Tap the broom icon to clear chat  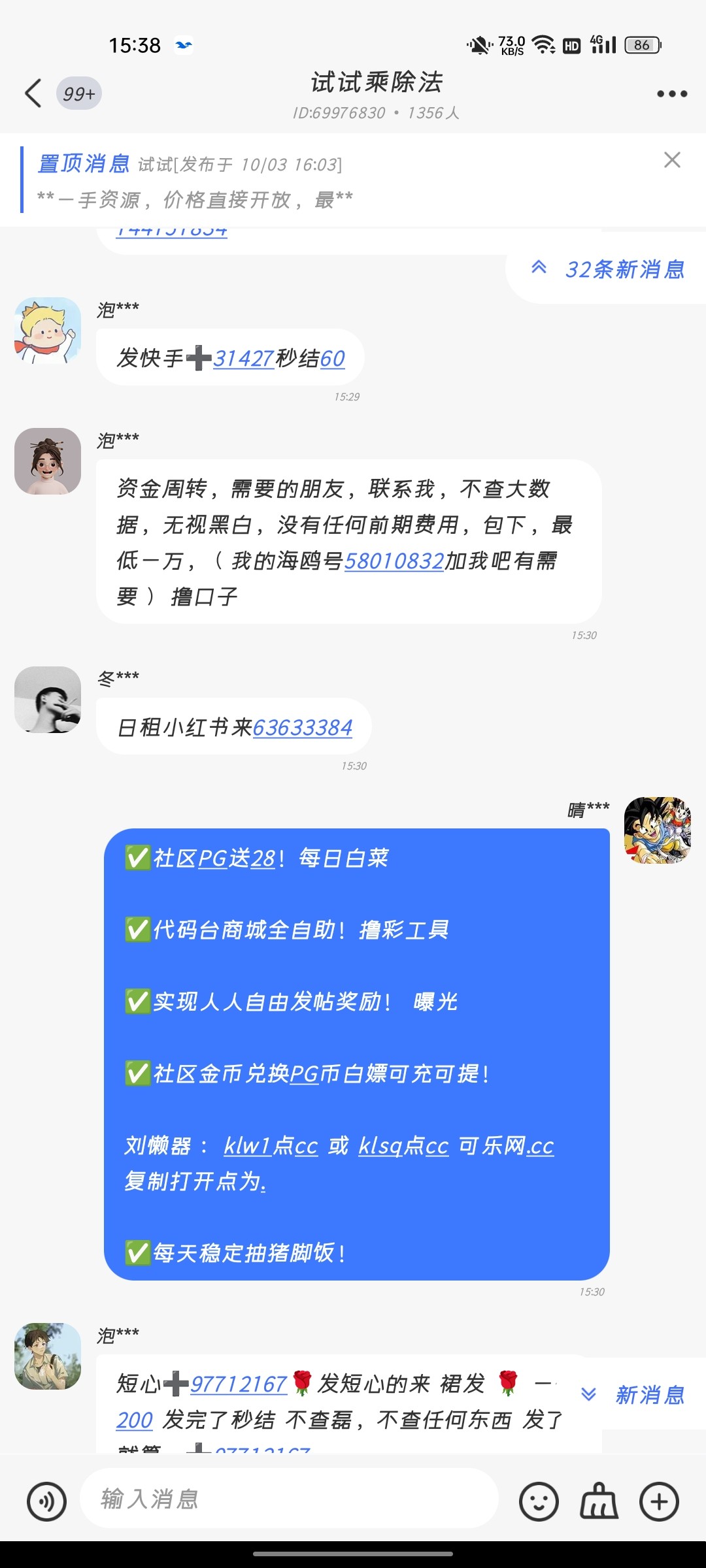[x=597, y=1501]
